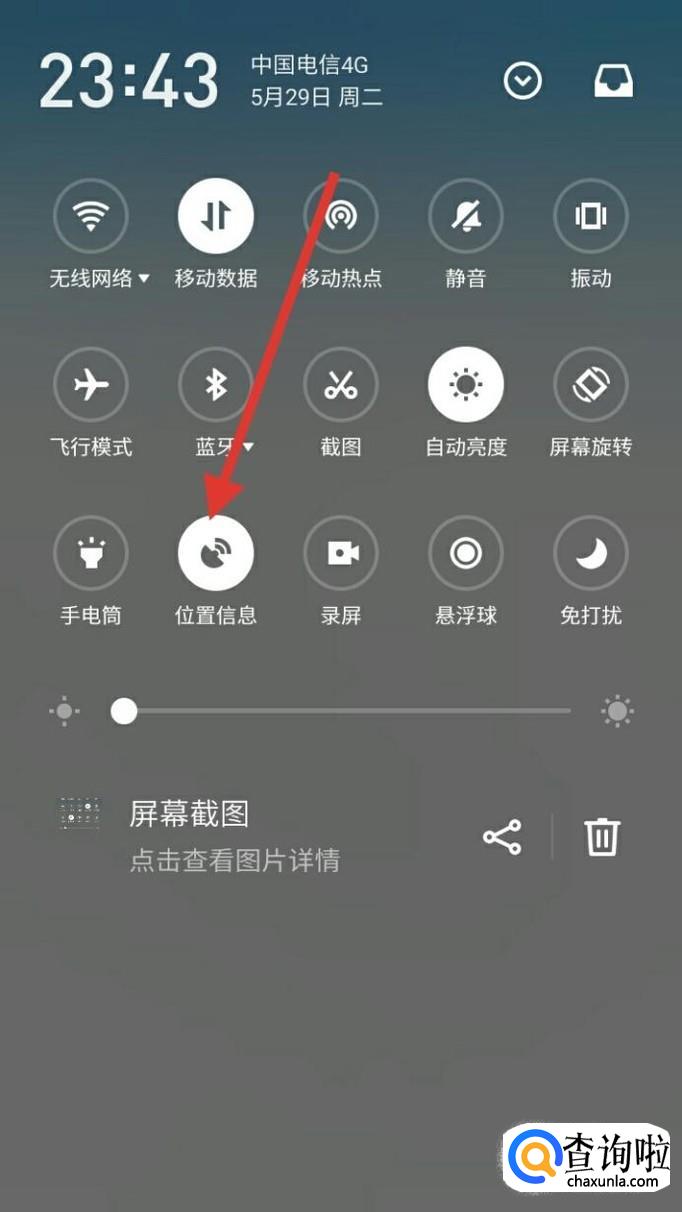Enable 振动 vibration mode
This screenshot has height=1212, width=682.
click(591, 216)
